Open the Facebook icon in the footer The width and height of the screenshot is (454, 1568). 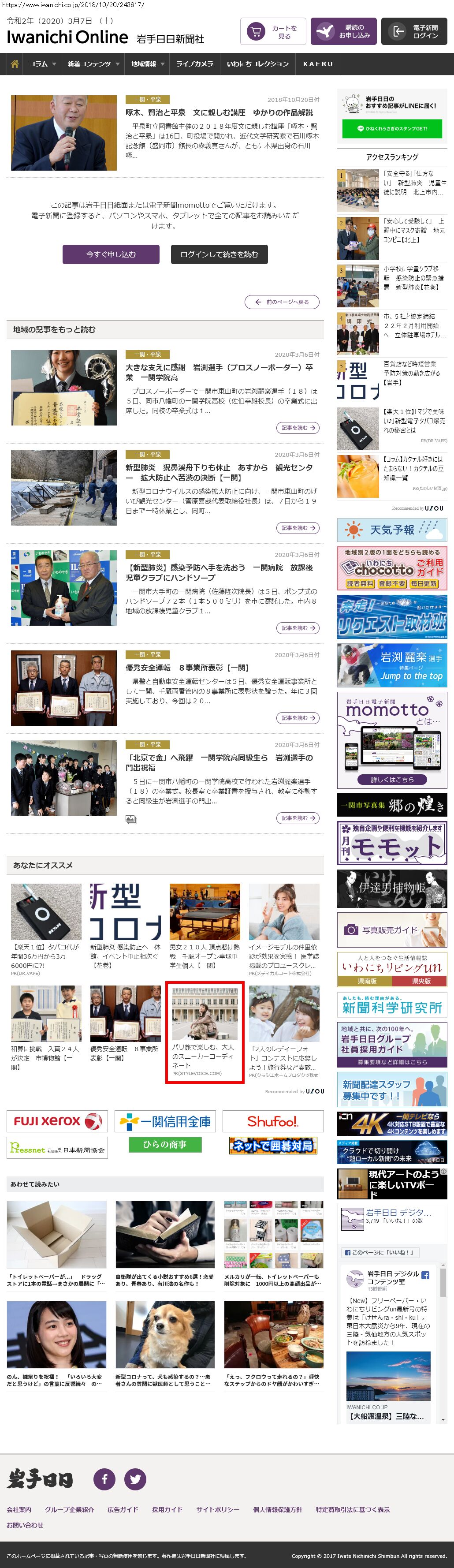coord(104,1478)
